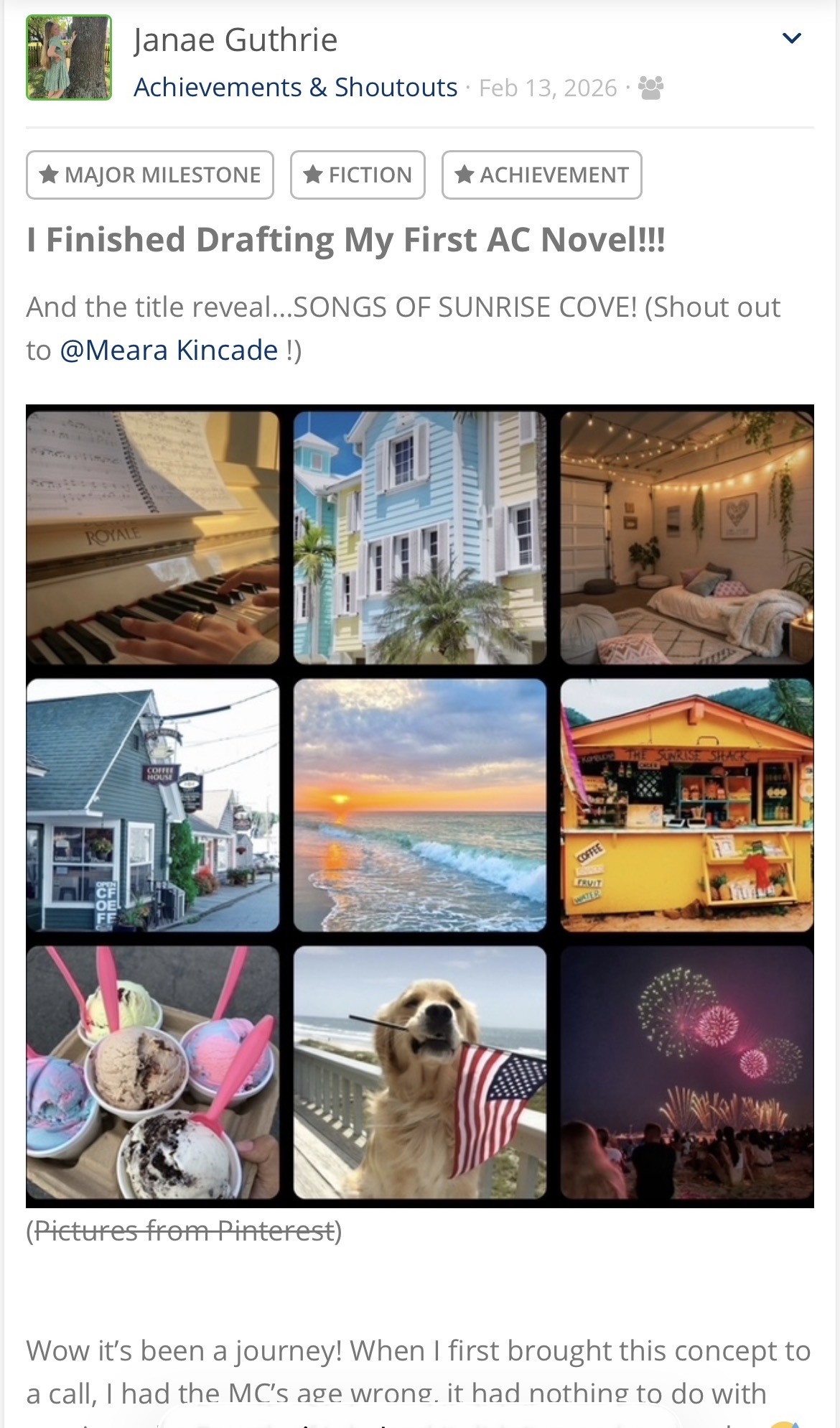This screenshot has width=840, height=1428.
Task: Open the Achievements & Shoutouts space
Action: tap(295, 88)
